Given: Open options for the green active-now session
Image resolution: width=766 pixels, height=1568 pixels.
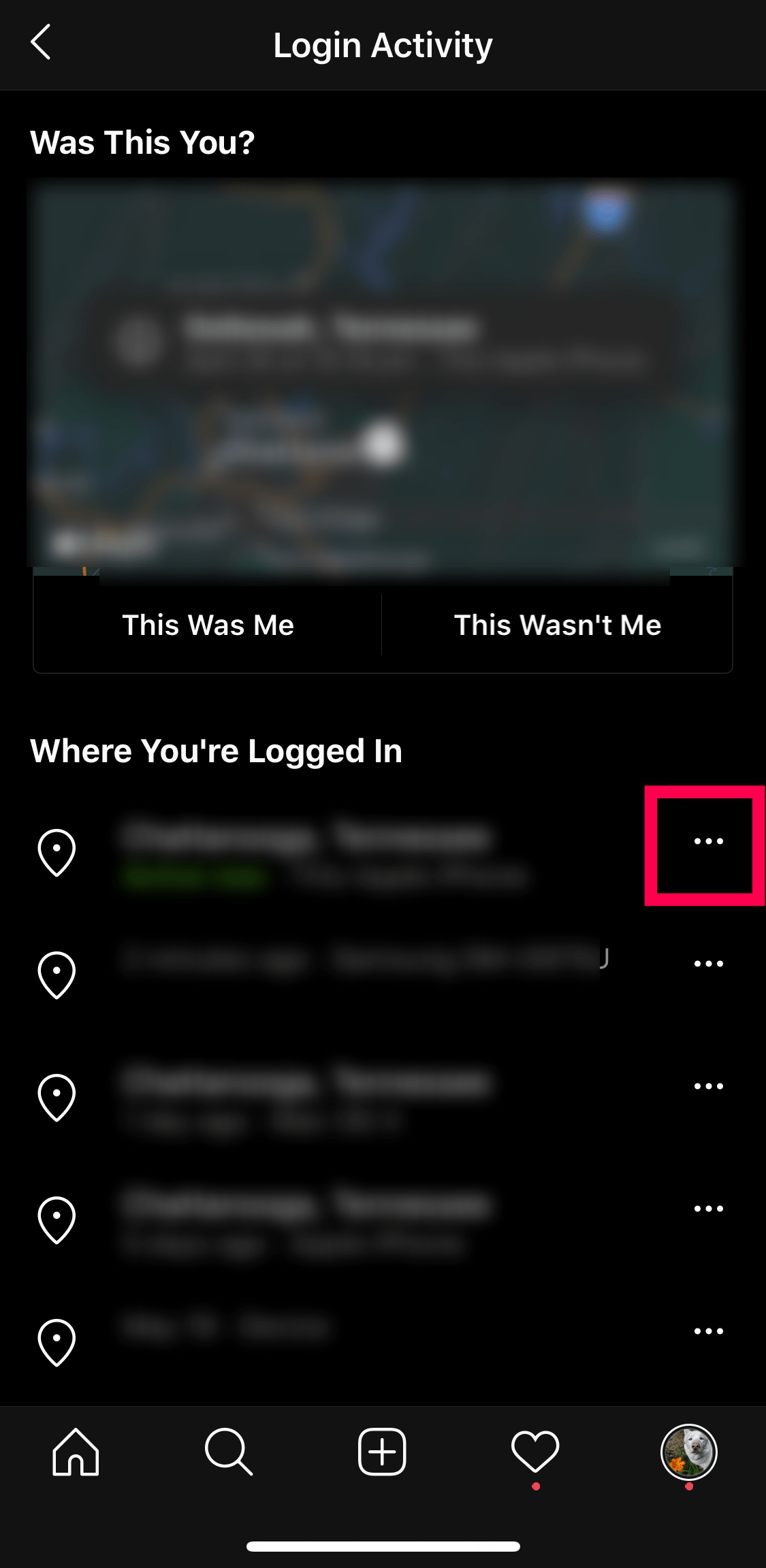Looking at the screenshot, I should 707,842.
